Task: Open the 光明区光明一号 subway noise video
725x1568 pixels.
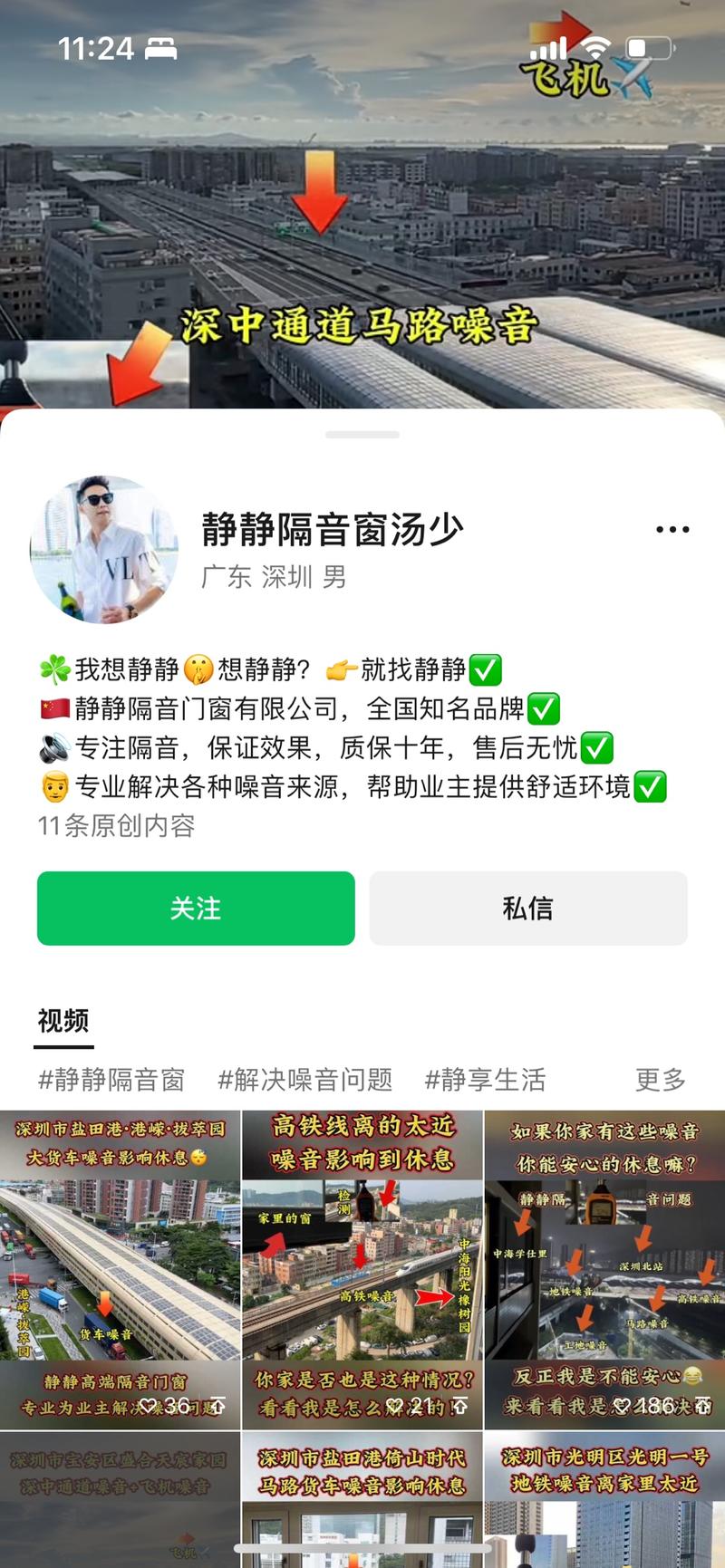Action: coord(604,1499)
